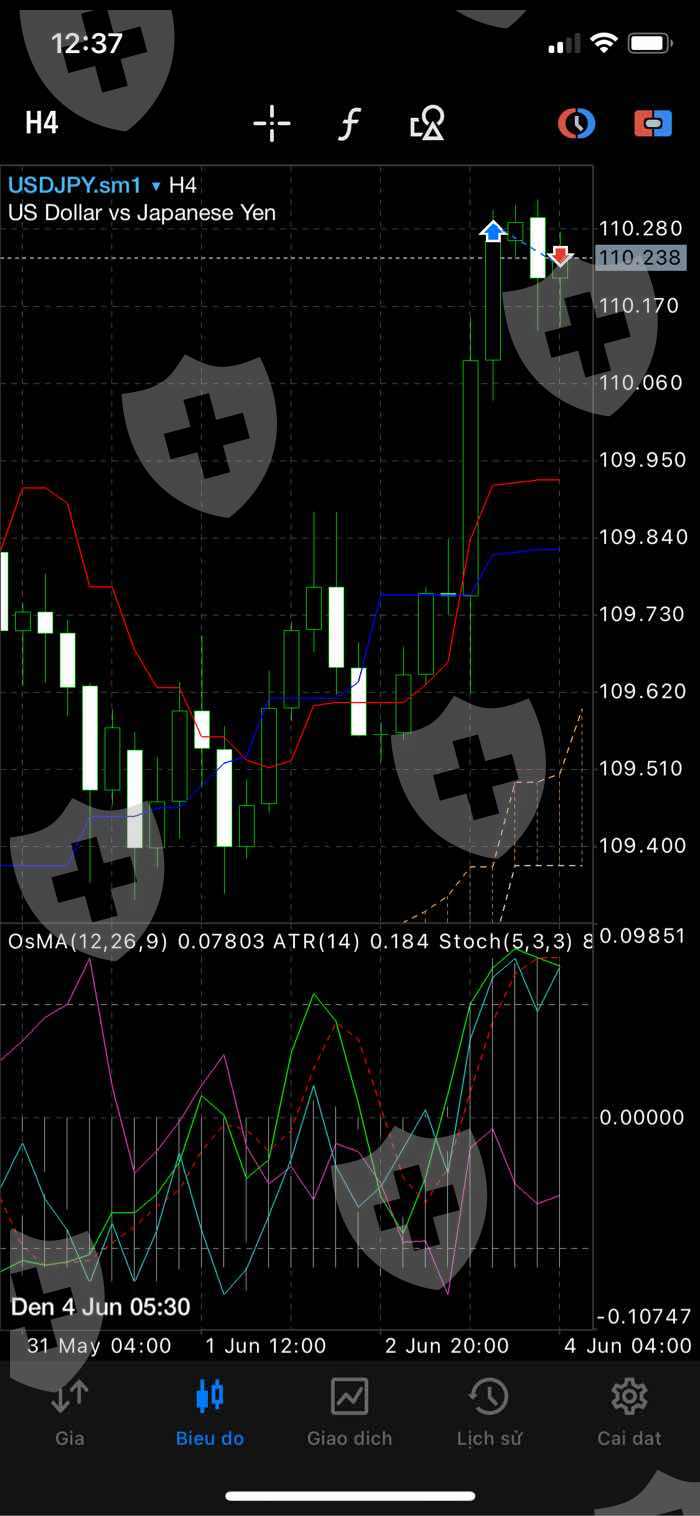
Task: Open the chart clock settings icon
Action: point(576,124)
